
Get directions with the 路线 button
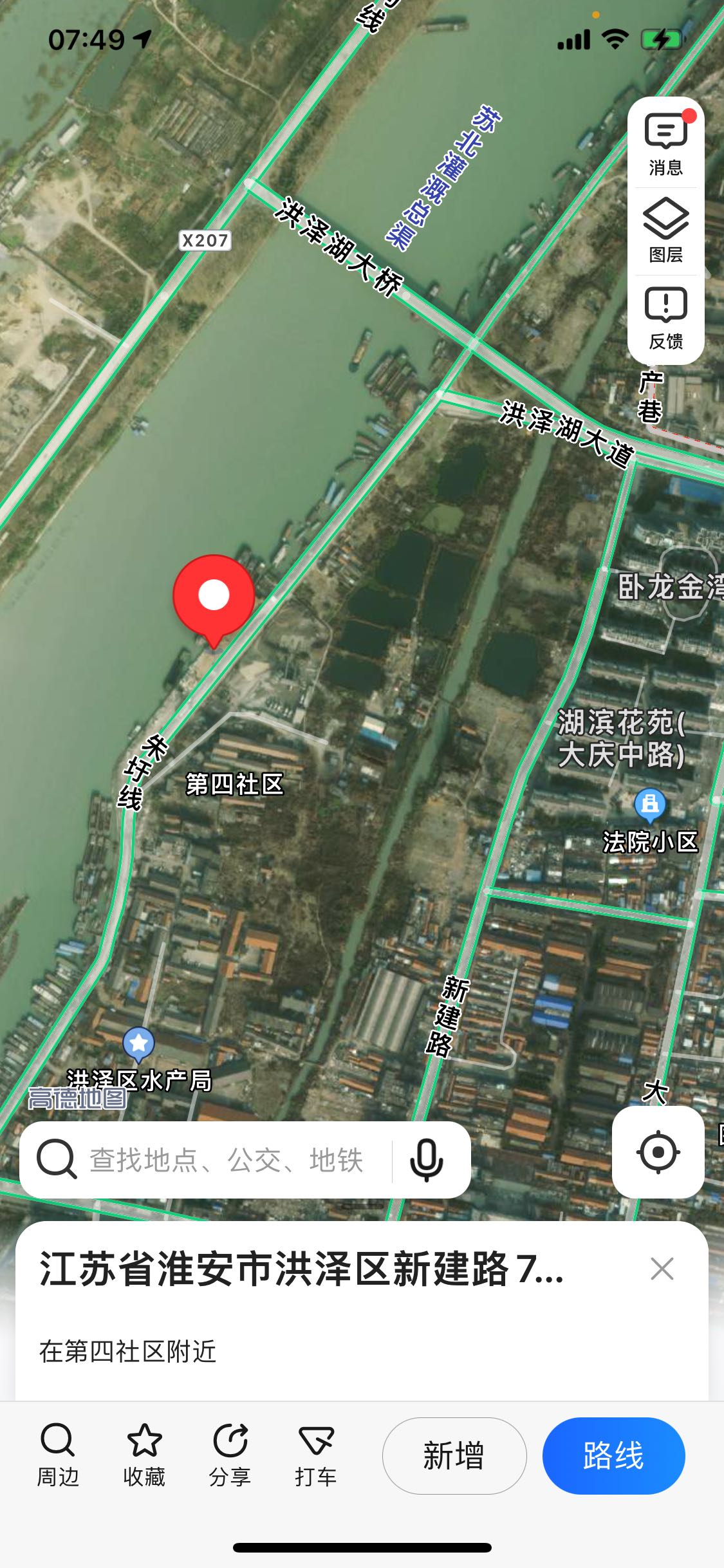(x=614, y=1455)
